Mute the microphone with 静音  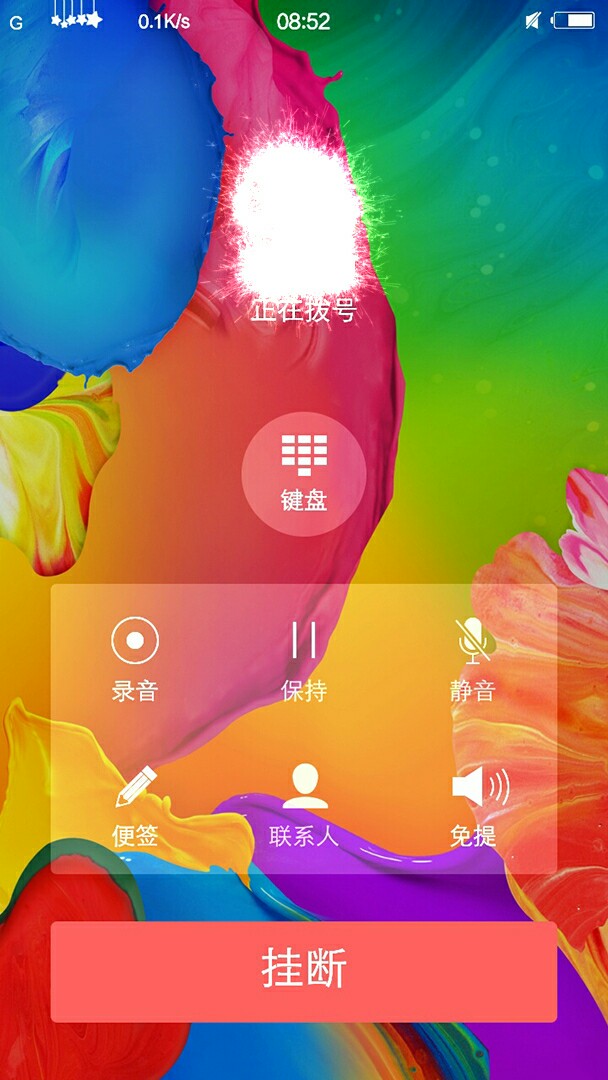pyautogui.click(x=472, y=658)
